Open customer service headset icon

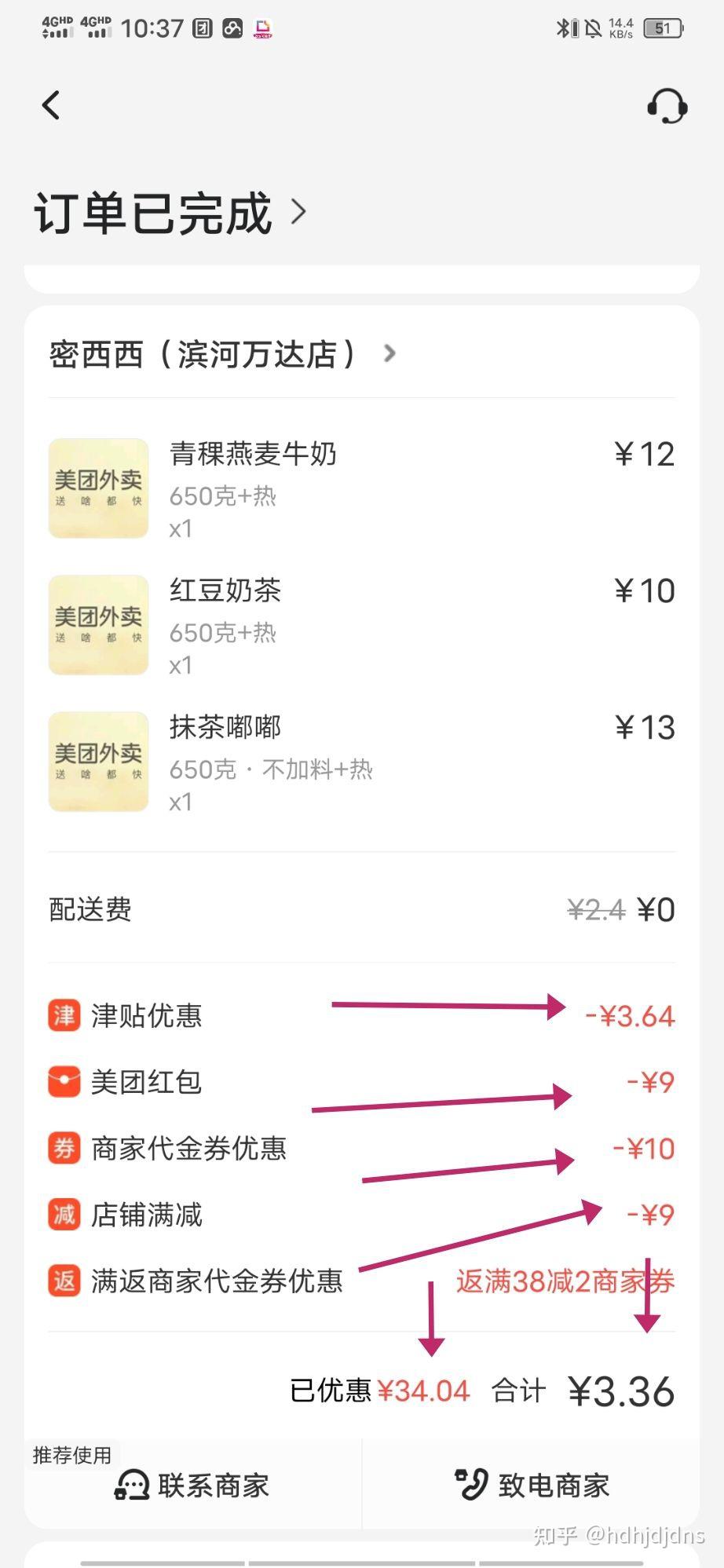[x=667, y=105]
